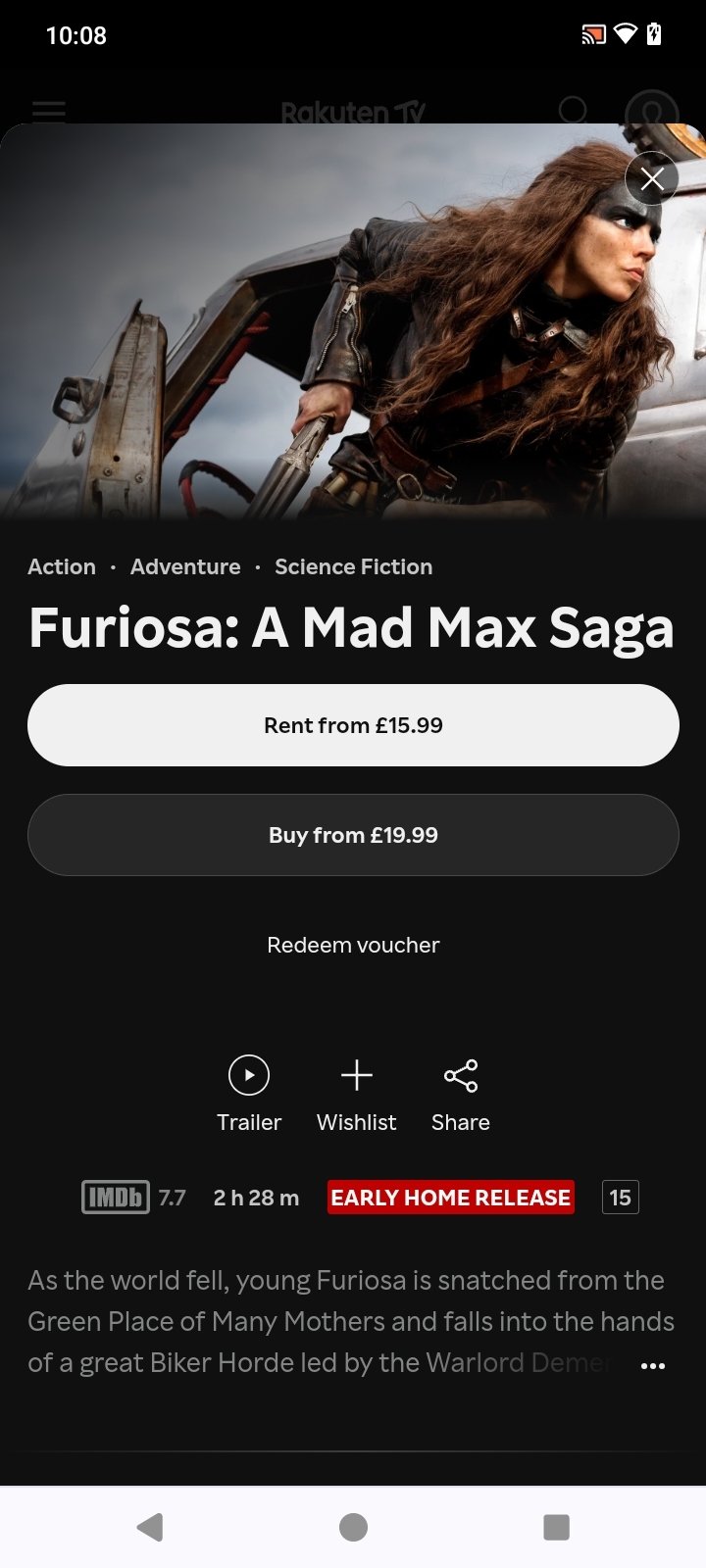Share this movie

460,1093
